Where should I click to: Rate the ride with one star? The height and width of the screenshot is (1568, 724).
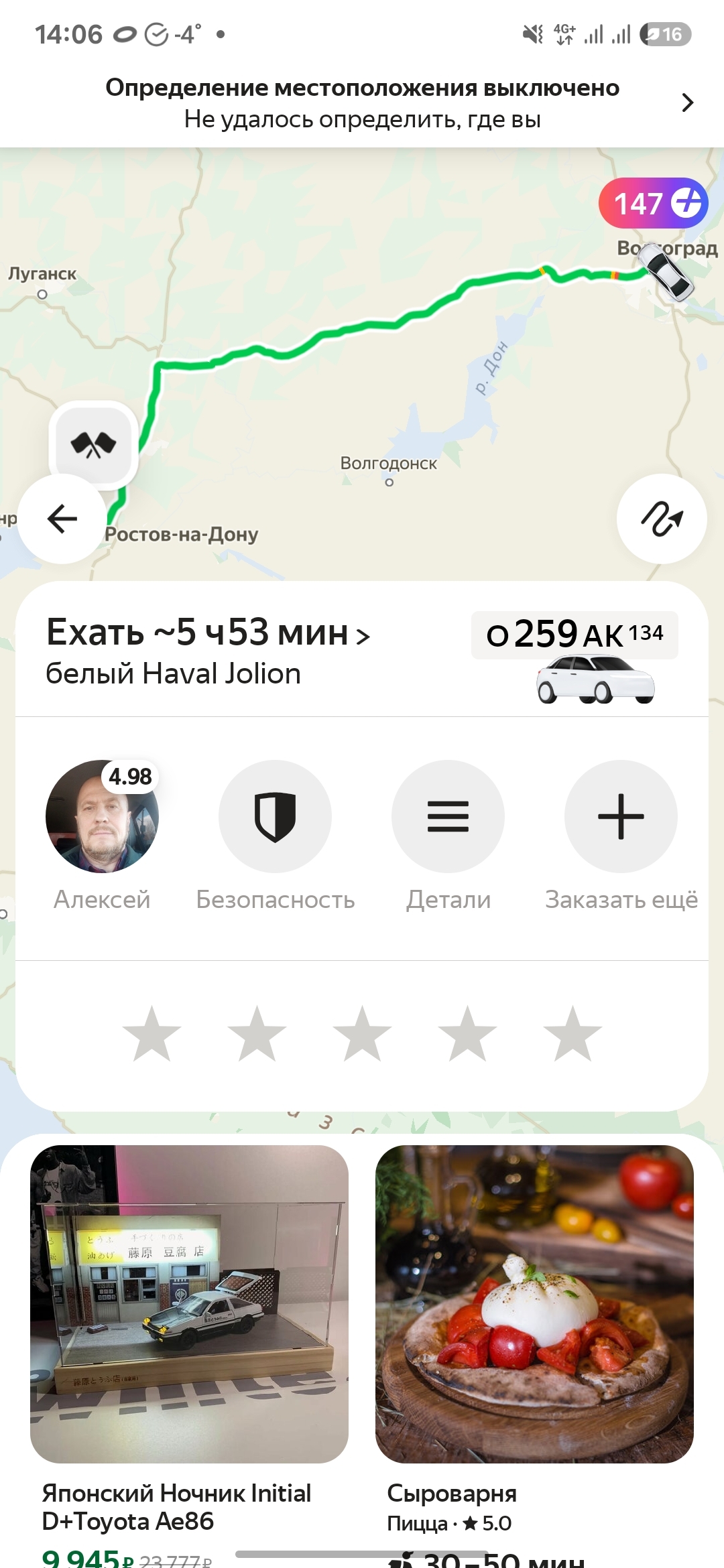coord(152,1034)
